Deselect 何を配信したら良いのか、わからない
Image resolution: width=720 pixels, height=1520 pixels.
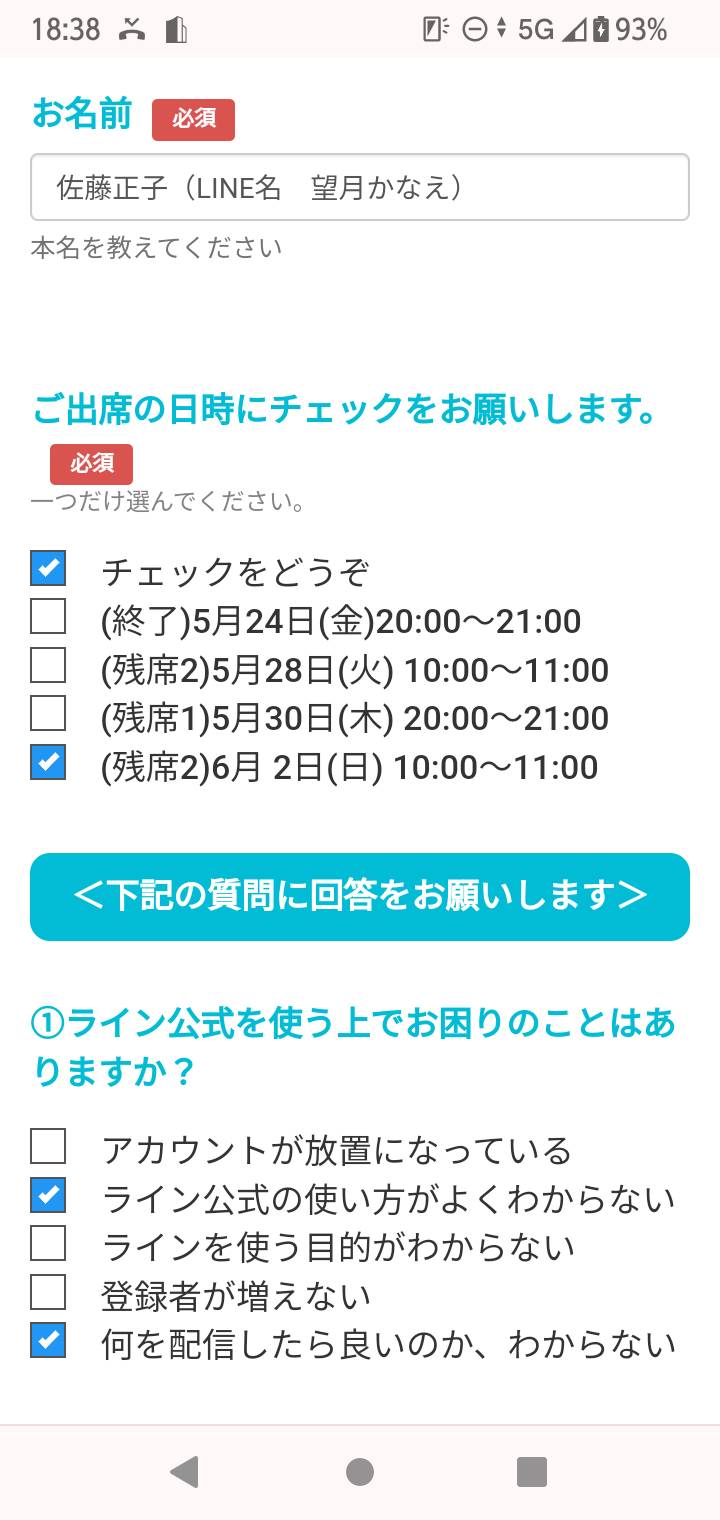coord(48,1340)
